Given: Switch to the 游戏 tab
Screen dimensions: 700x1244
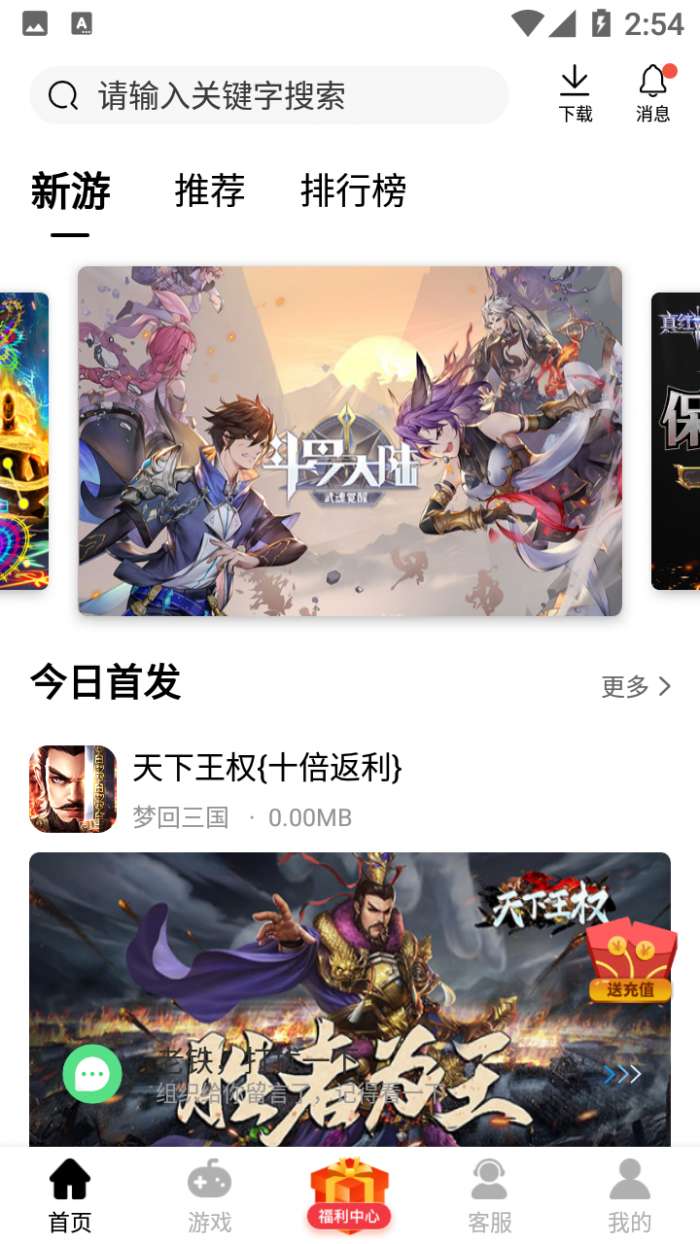Looking at the screenshot, I should point(210,1195).
